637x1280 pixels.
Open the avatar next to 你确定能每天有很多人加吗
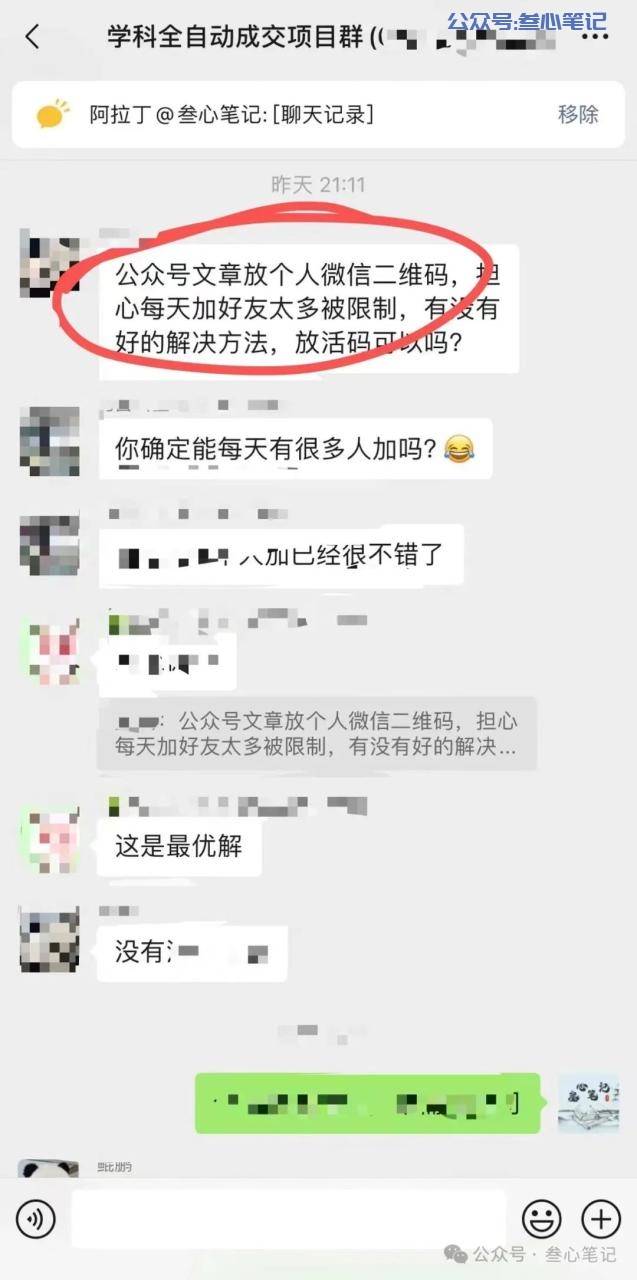pos(50,440)
